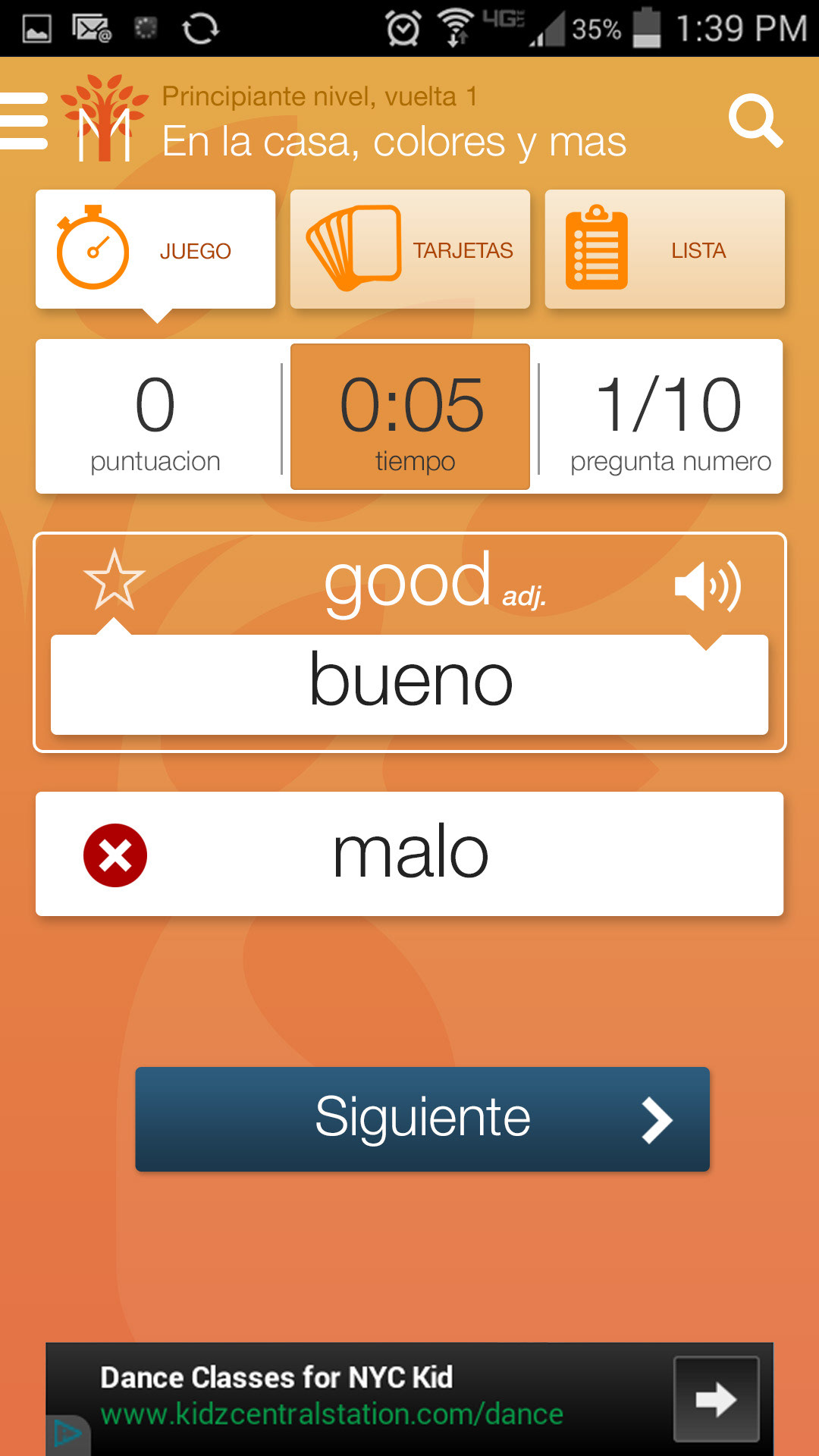
Task: Open the hamburger drawer menu
Action: [24, 121]
